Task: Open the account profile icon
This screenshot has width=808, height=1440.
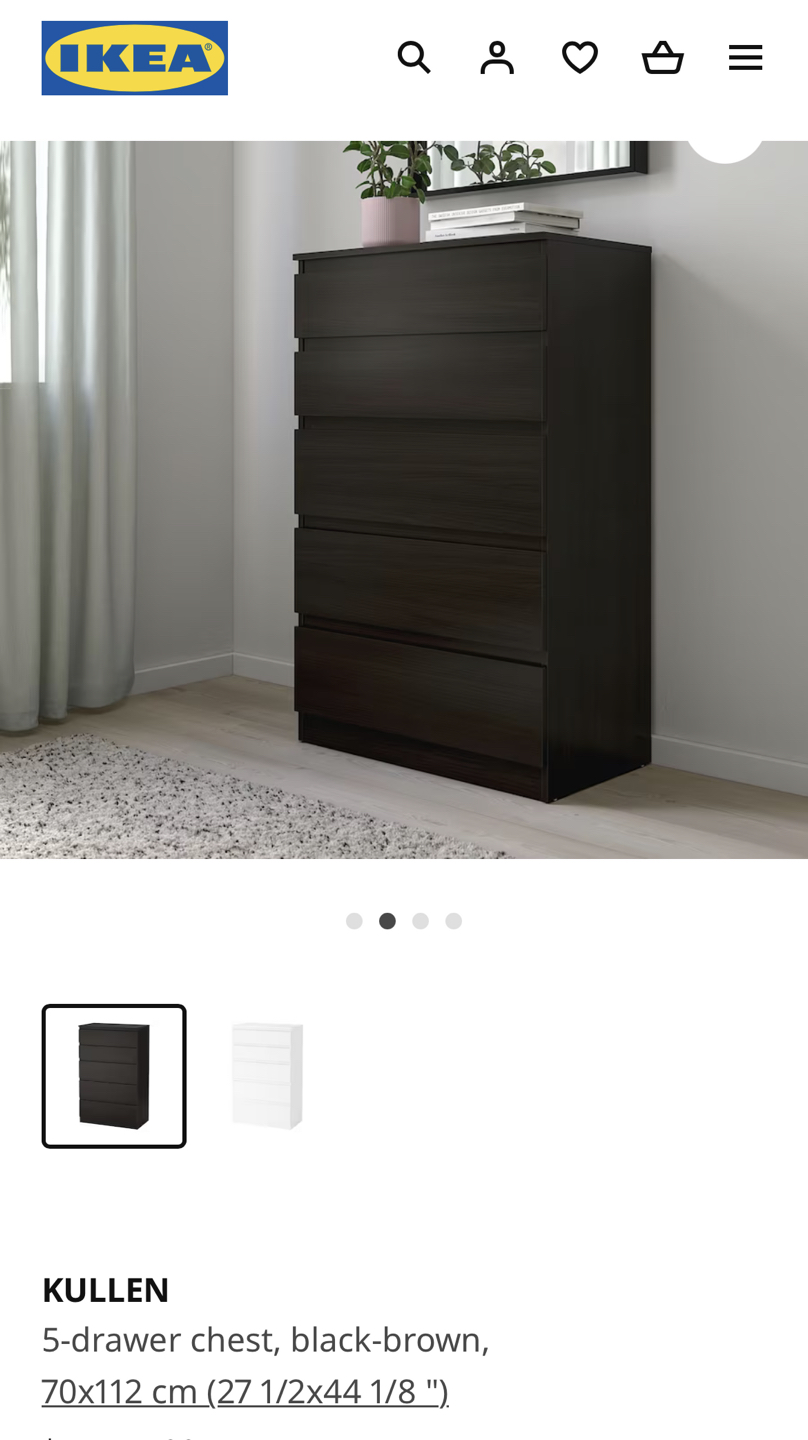Action: (497, 58)
